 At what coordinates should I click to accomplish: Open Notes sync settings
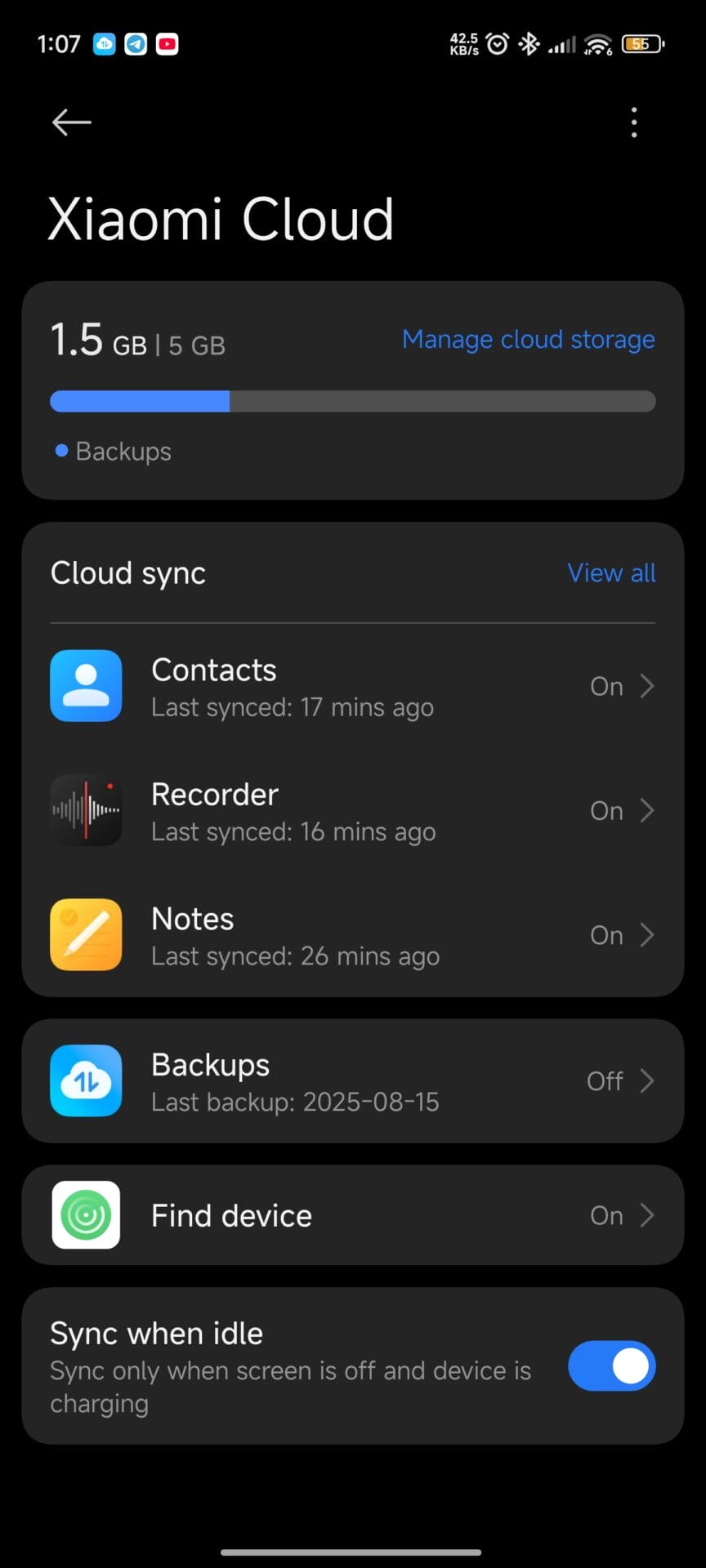(353, 935)
